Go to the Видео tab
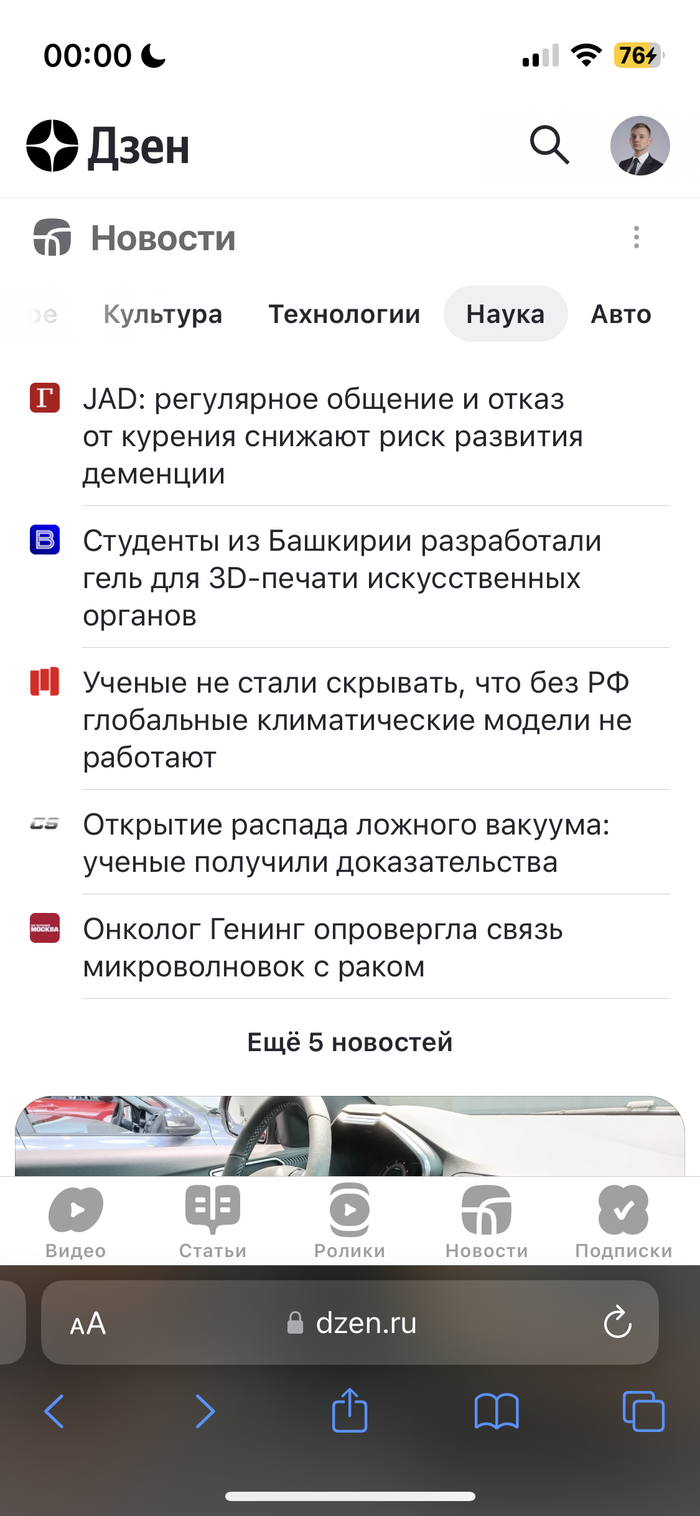700x1516 pixels. coord(75,1222)
